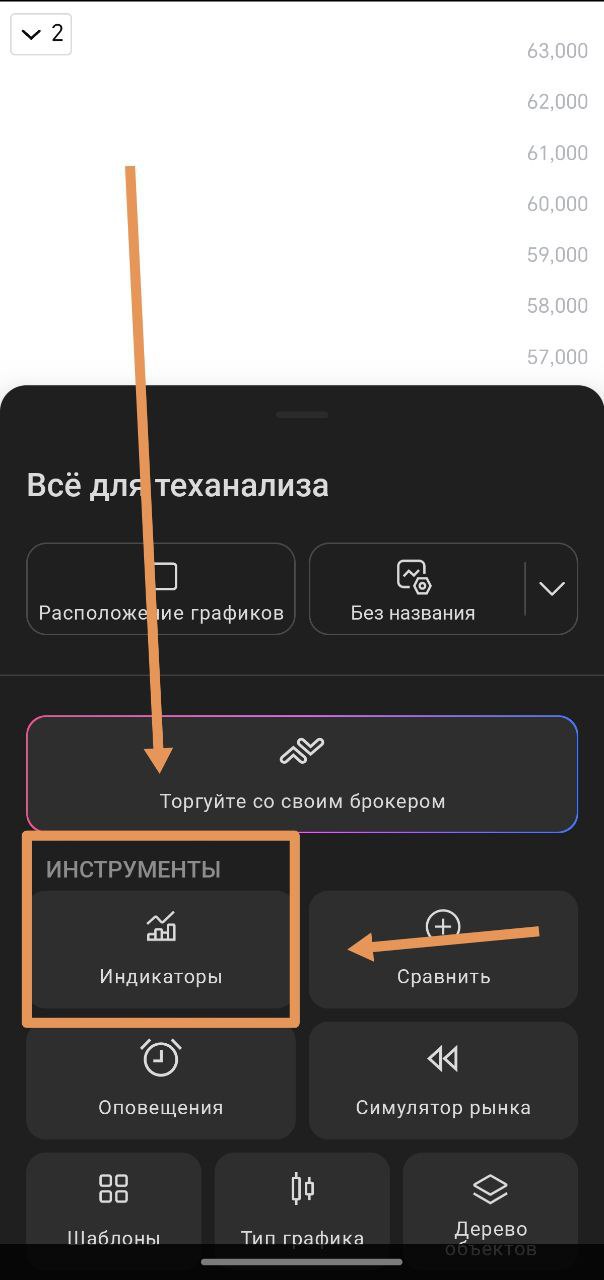Open the Без названия chart layout
This screenshot has width=604, height=1280.
[x=413, y=589]
